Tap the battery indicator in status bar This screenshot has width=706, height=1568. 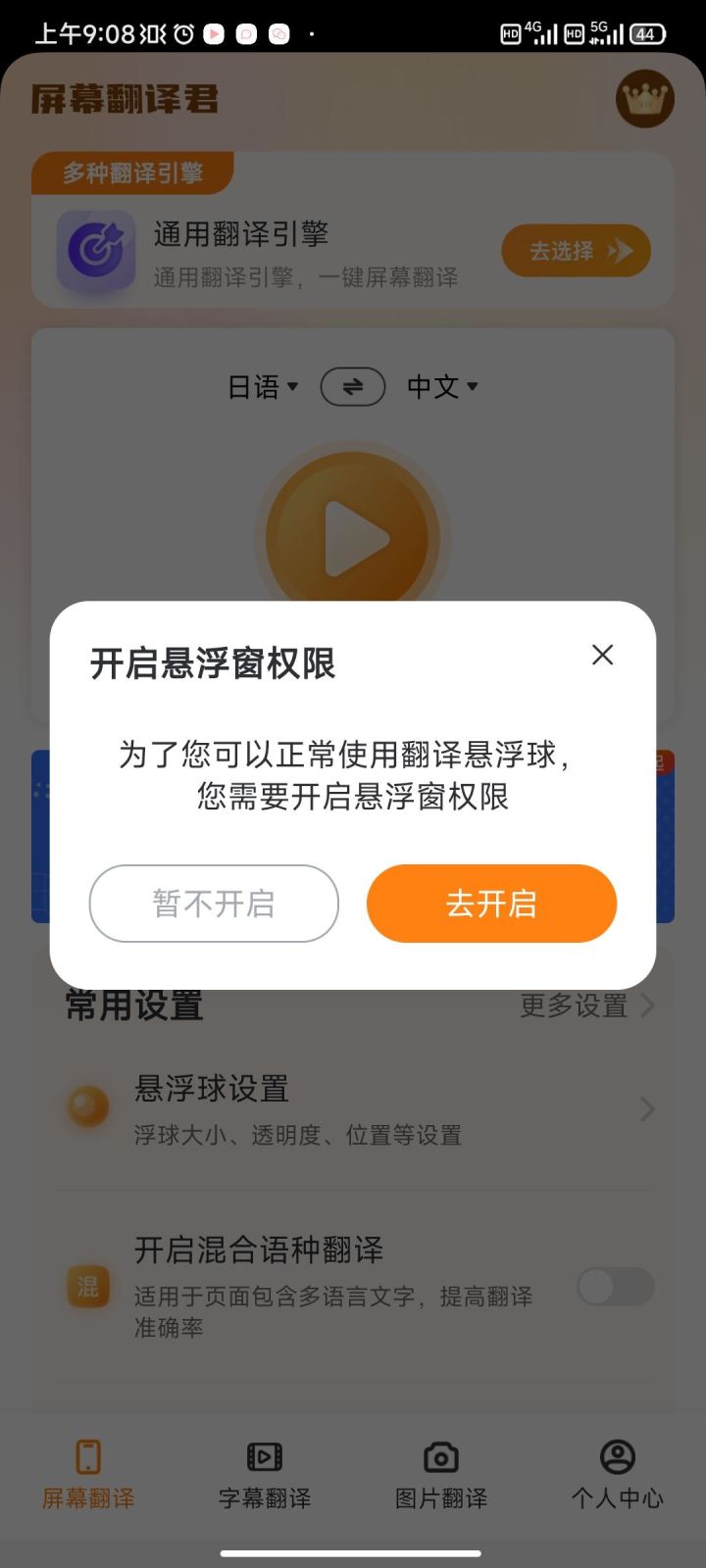pyautogui.click(x=645, y=32)
